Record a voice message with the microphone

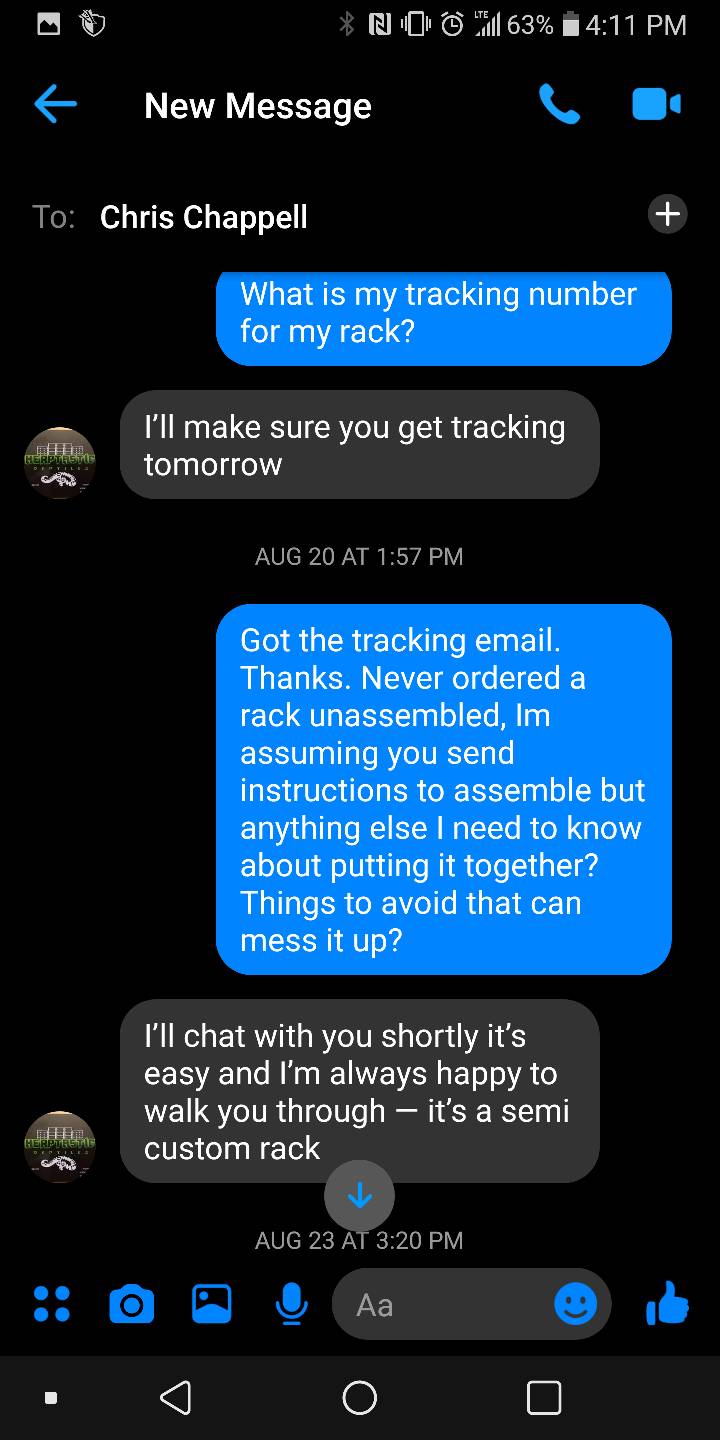[290, 1304]
